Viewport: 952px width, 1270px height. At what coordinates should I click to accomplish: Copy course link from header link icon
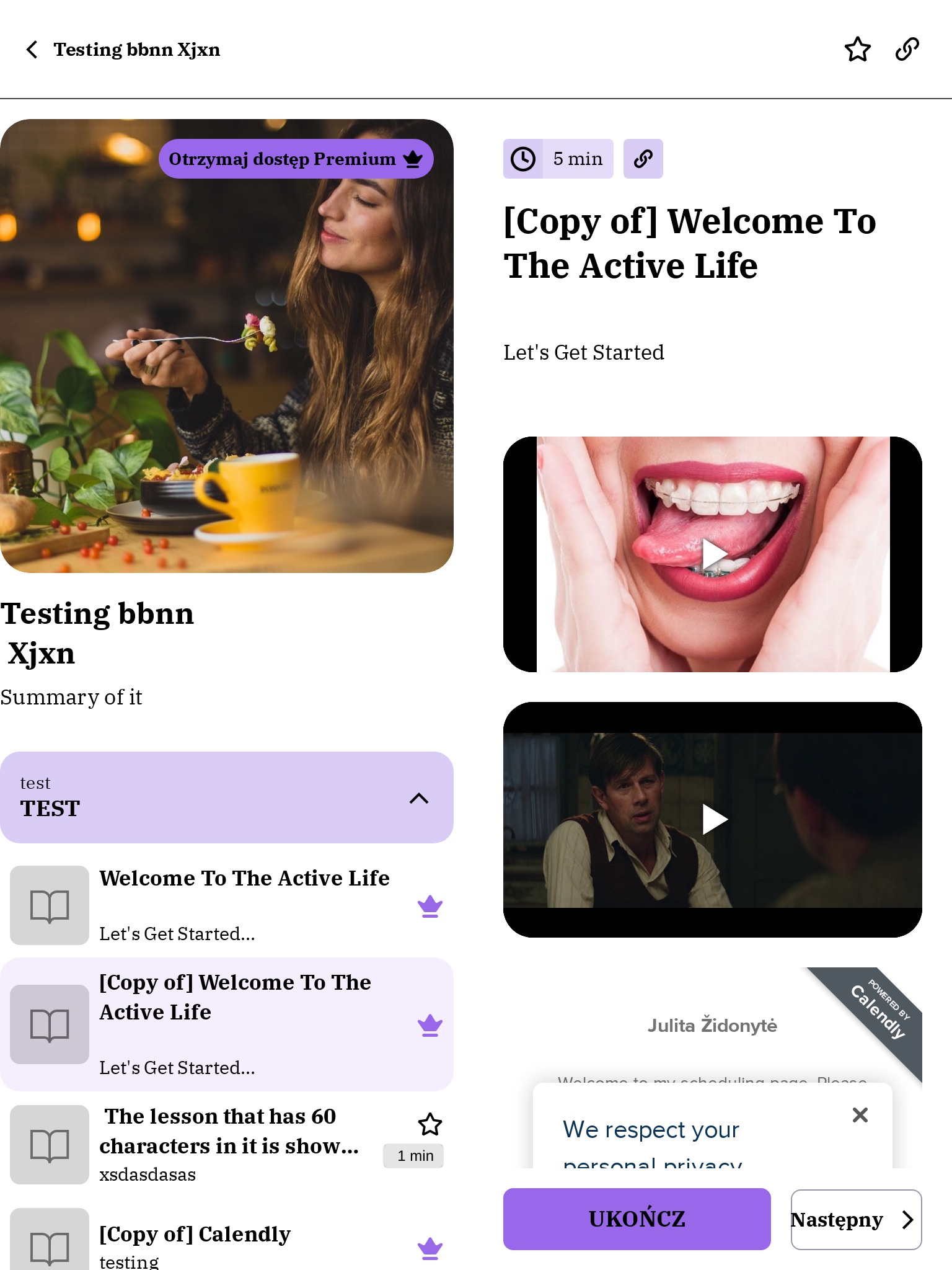click(x=907, y=50)
